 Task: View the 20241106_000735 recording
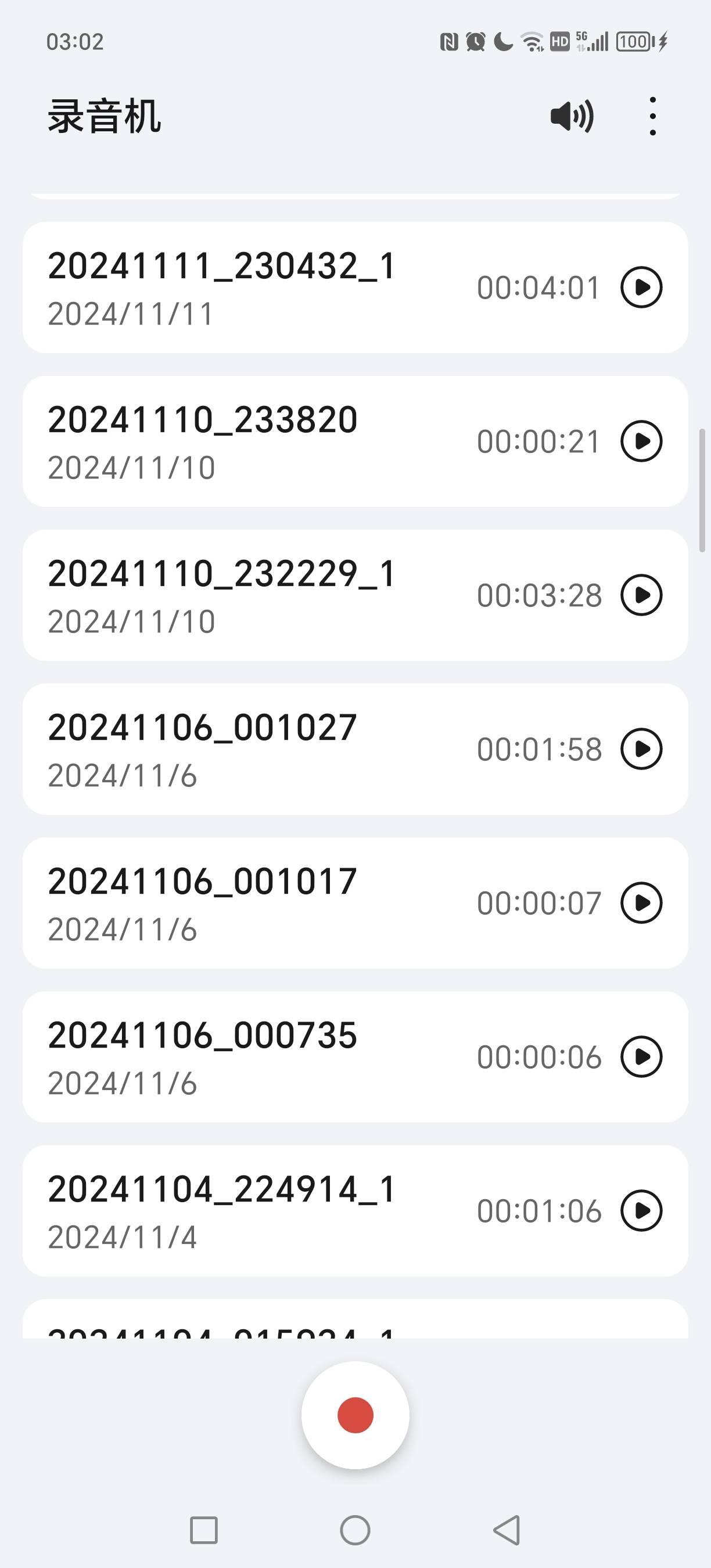[243, 1058]
